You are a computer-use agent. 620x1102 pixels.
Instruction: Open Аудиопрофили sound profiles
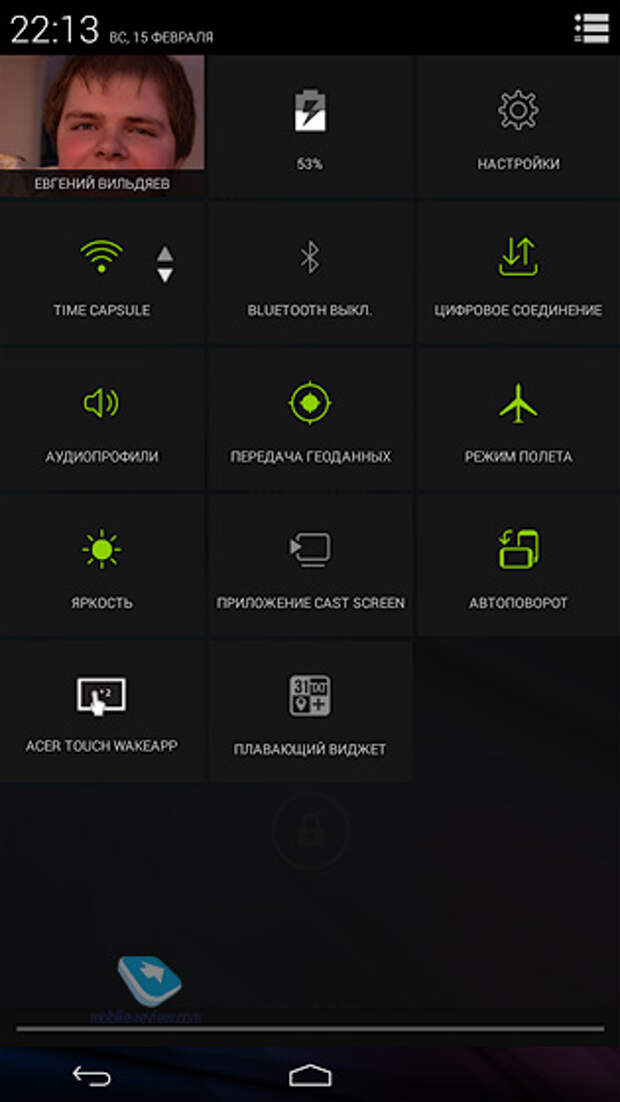pyautogui.click(x=102, y=419)
